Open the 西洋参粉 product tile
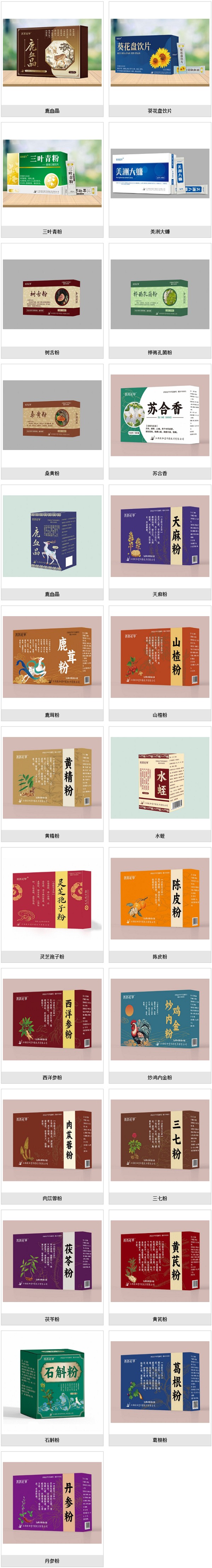Viewport: 212px width, 1568px height. point(52,1019)
